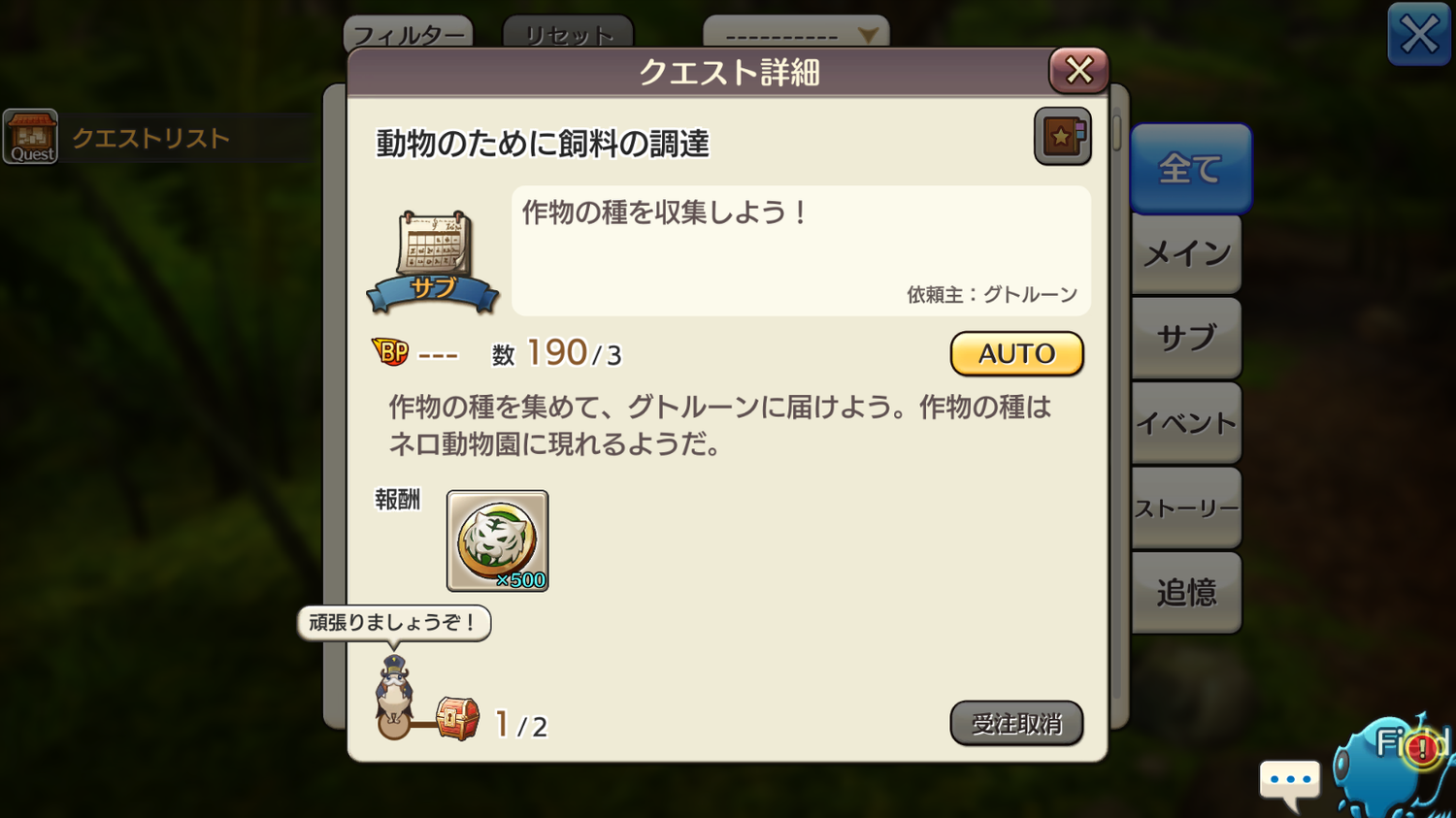The image size is (1456, 818).
Task: Switch to the メイン tab
Action: click(1186, 253)
